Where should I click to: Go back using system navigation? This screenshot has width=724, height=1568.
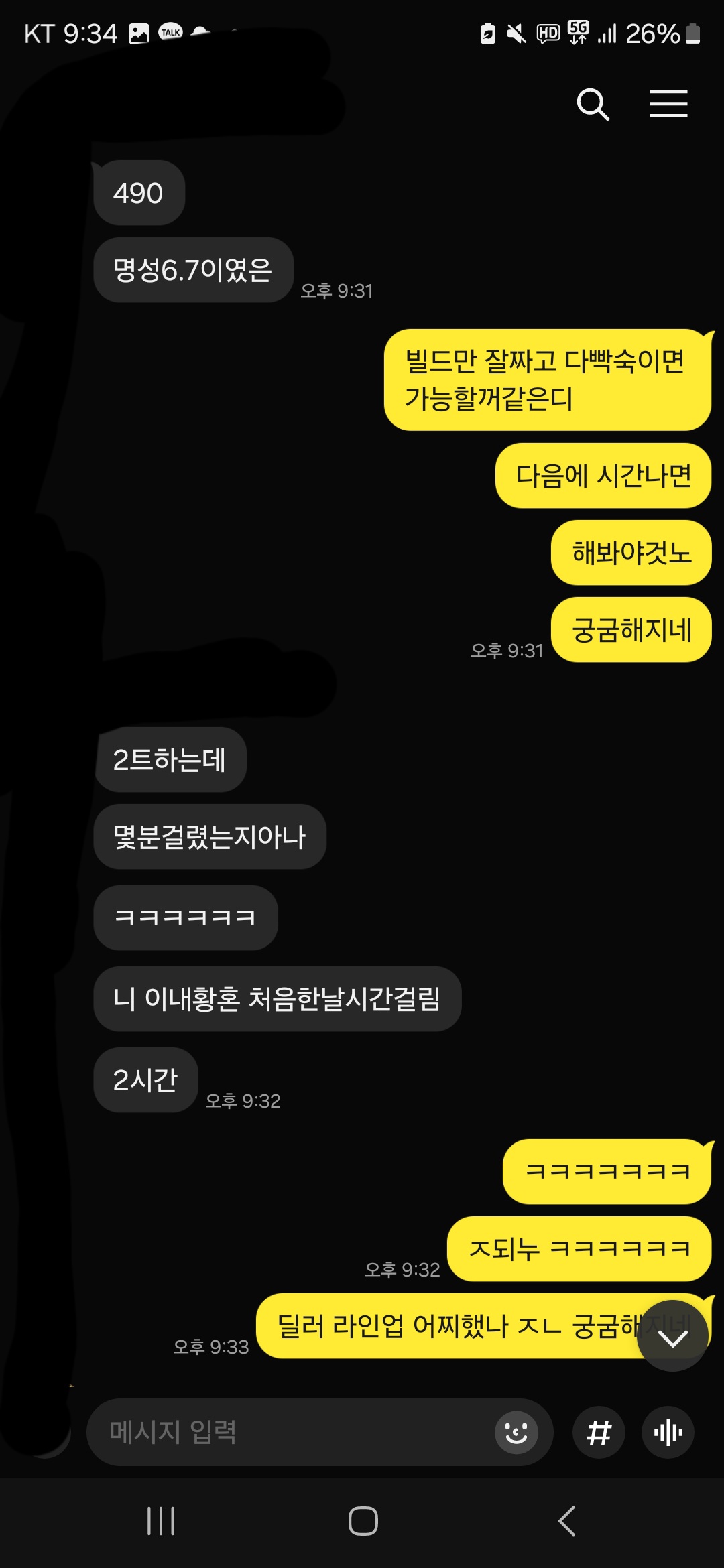(x=567, y=1520)
